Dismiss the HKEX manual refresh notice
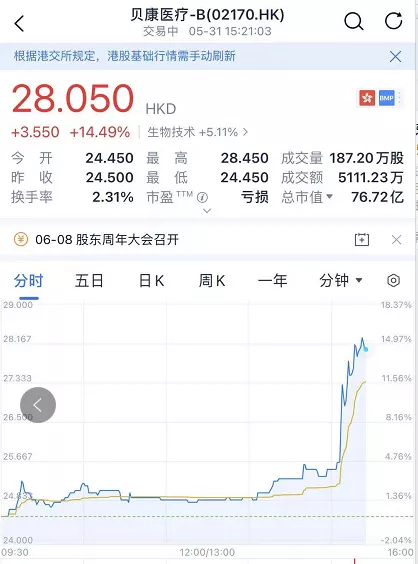The height and width of the screenshot is (564, 418). click(395, 56)
